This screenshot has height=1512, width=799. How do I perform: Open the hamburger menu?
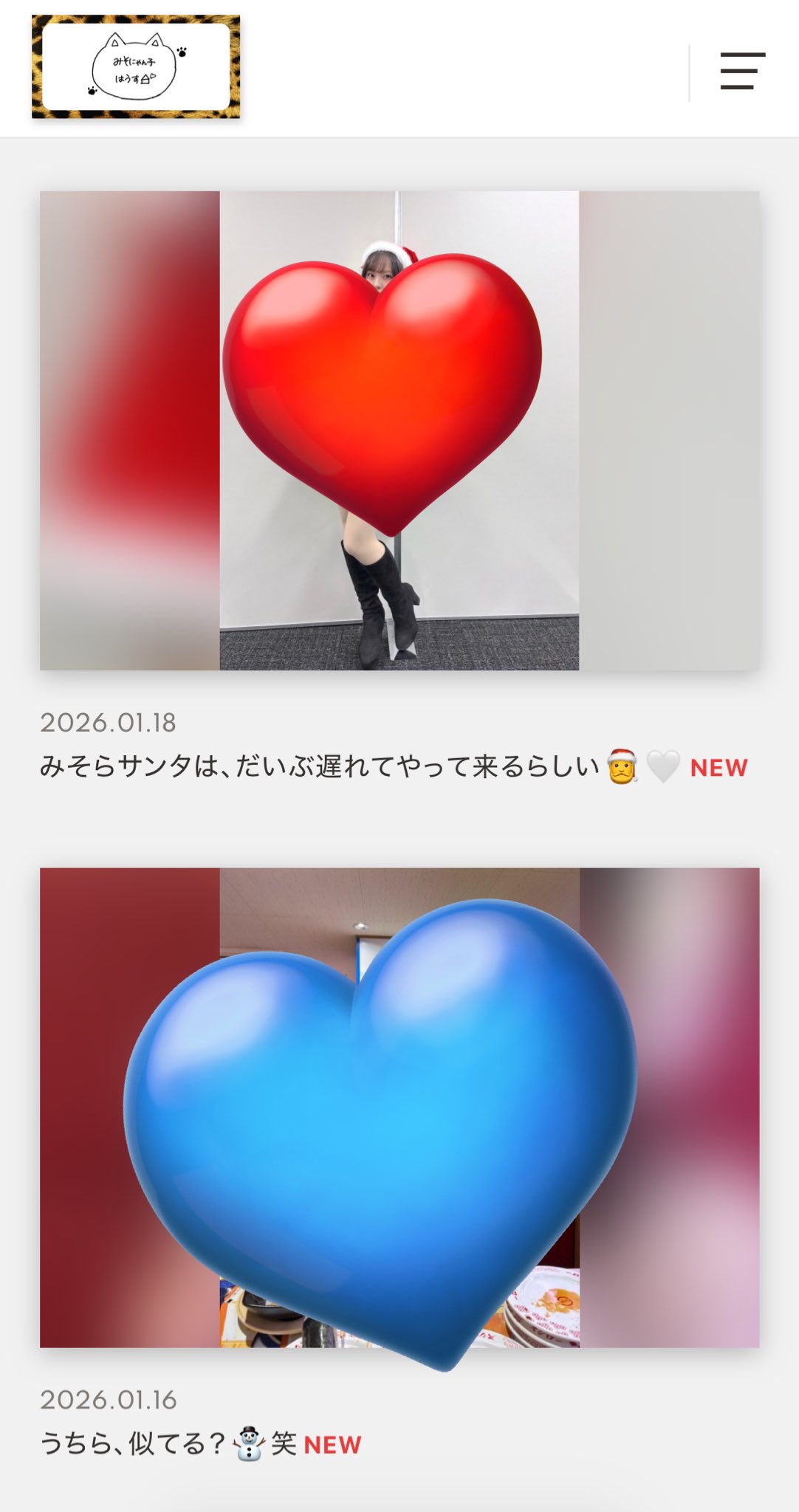742,71
